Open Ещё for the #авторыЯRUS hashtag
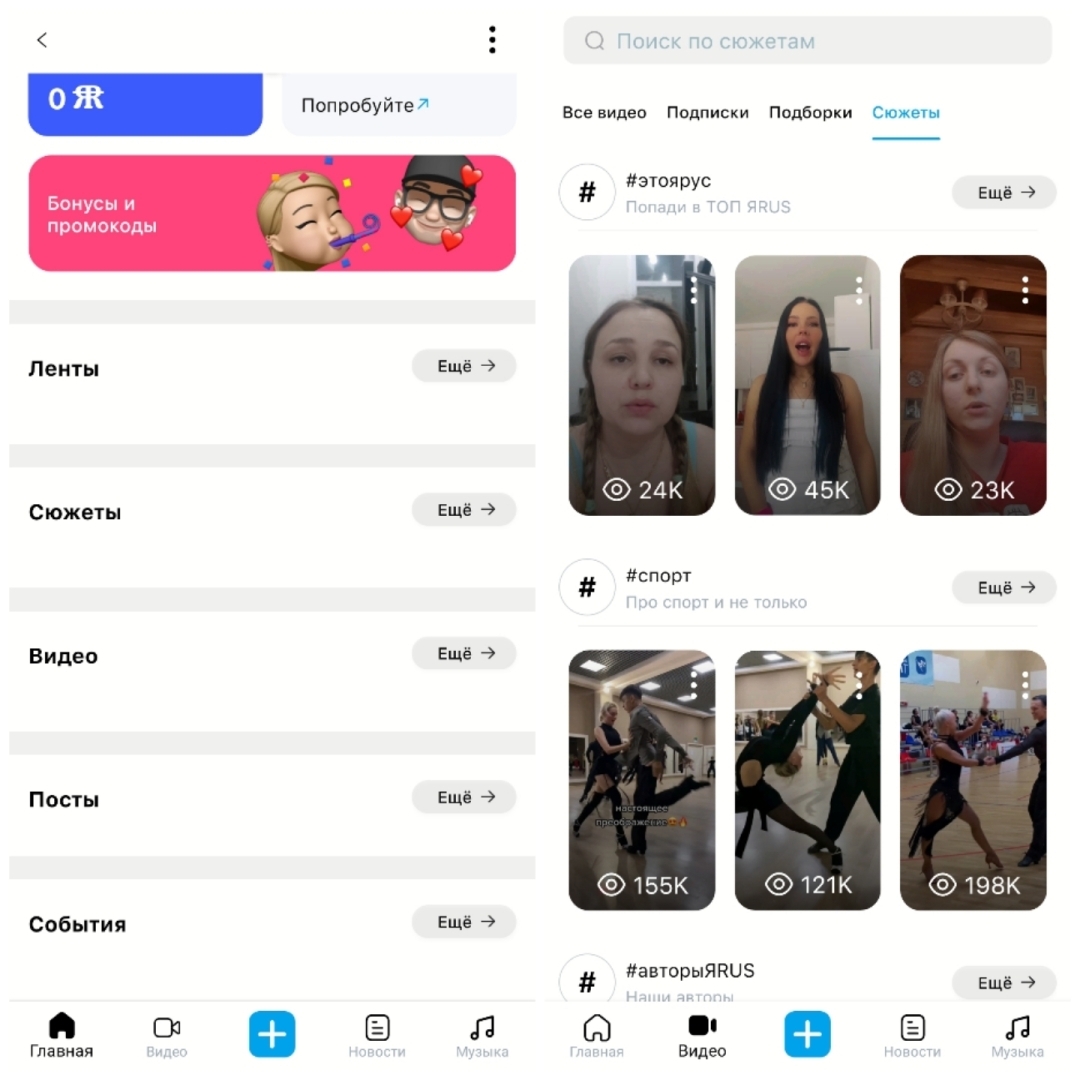The width and height of the screenshot is (1080, 1080). (x=1003, y=983)
